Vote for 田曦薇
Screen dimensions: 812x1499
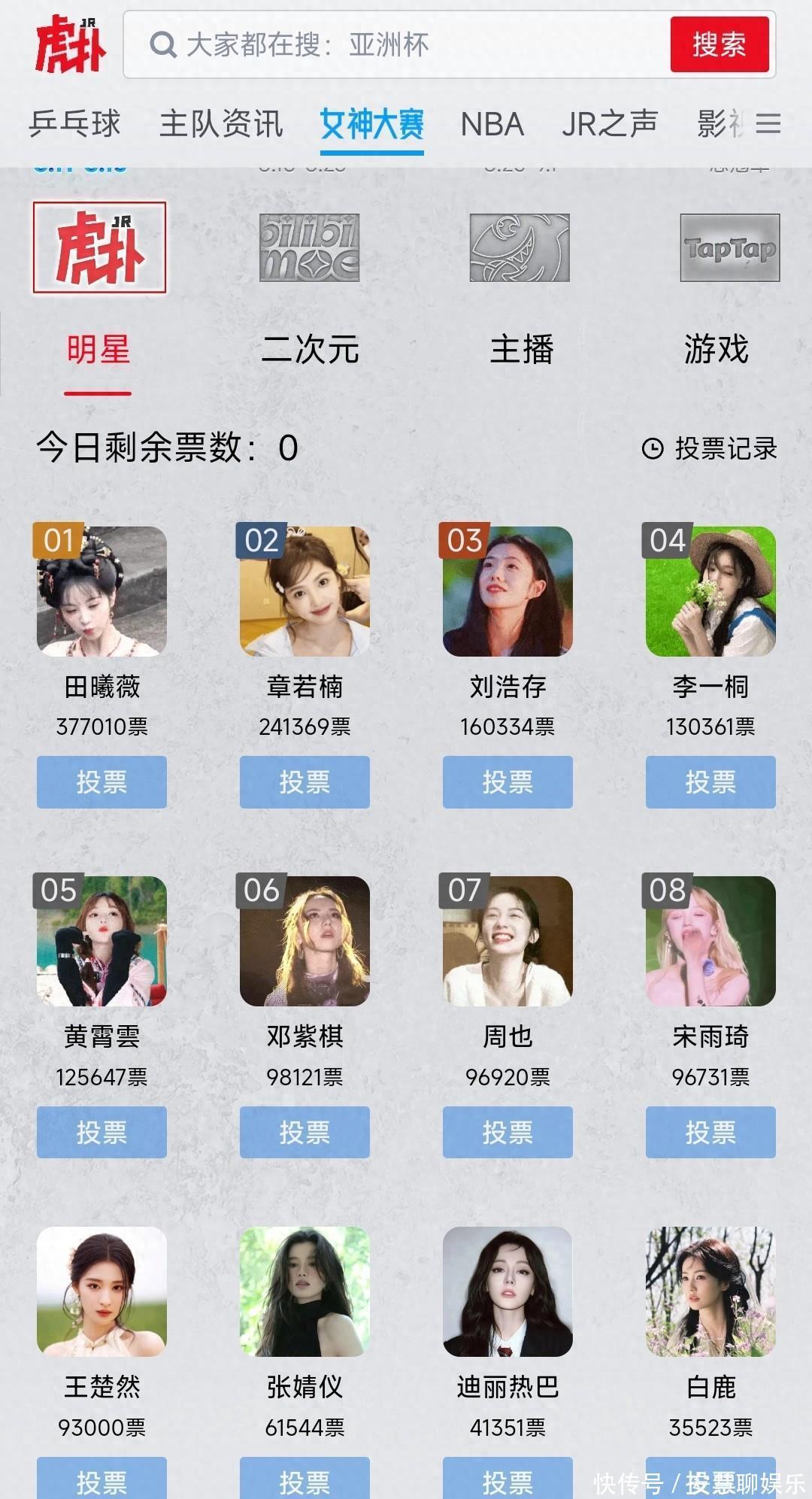point(101,782)
